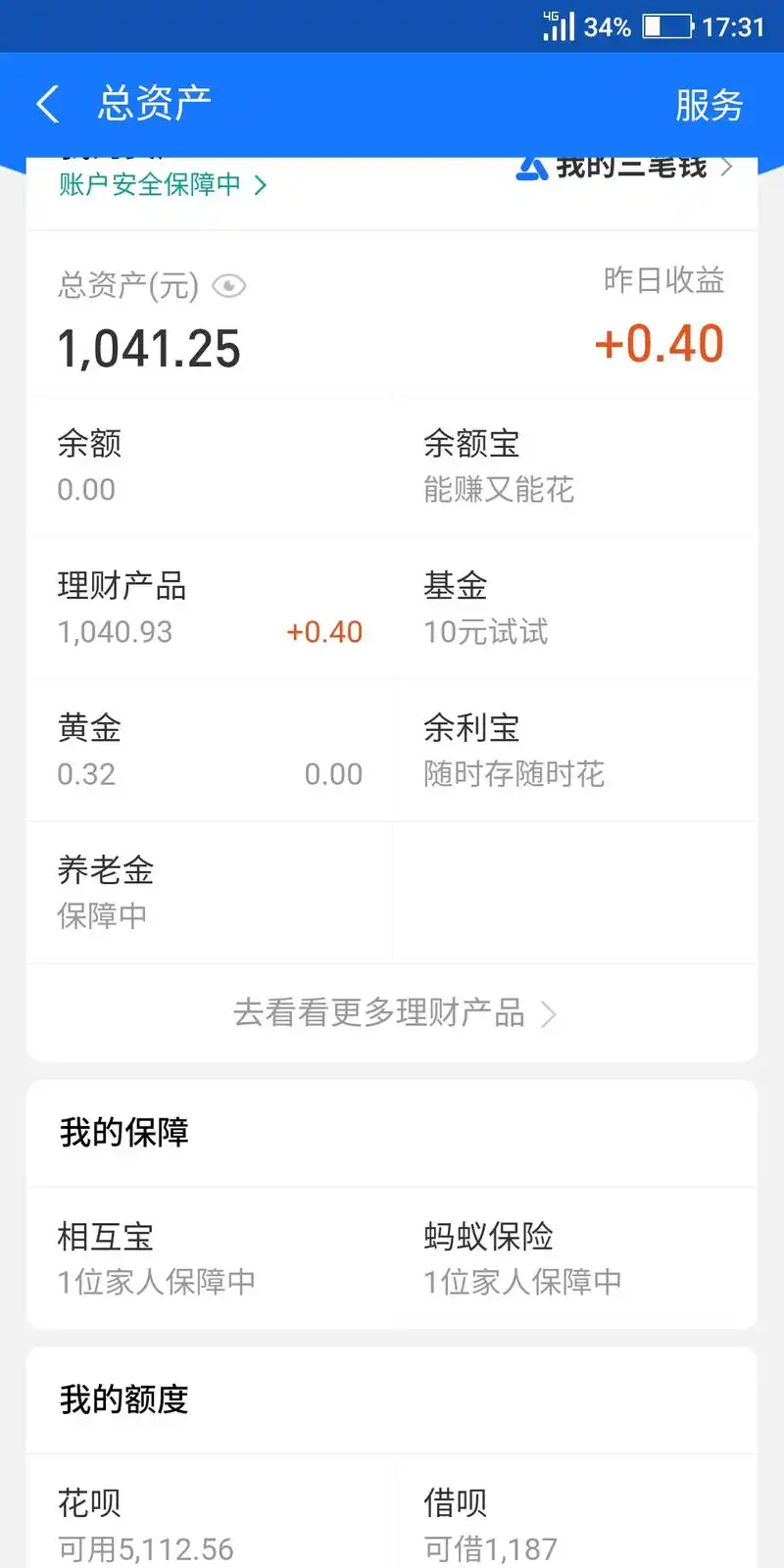Open 理财产品 showing +0.40 gain
The image size is (784, 1568).
pyautogui.click(x=196, y=608)
